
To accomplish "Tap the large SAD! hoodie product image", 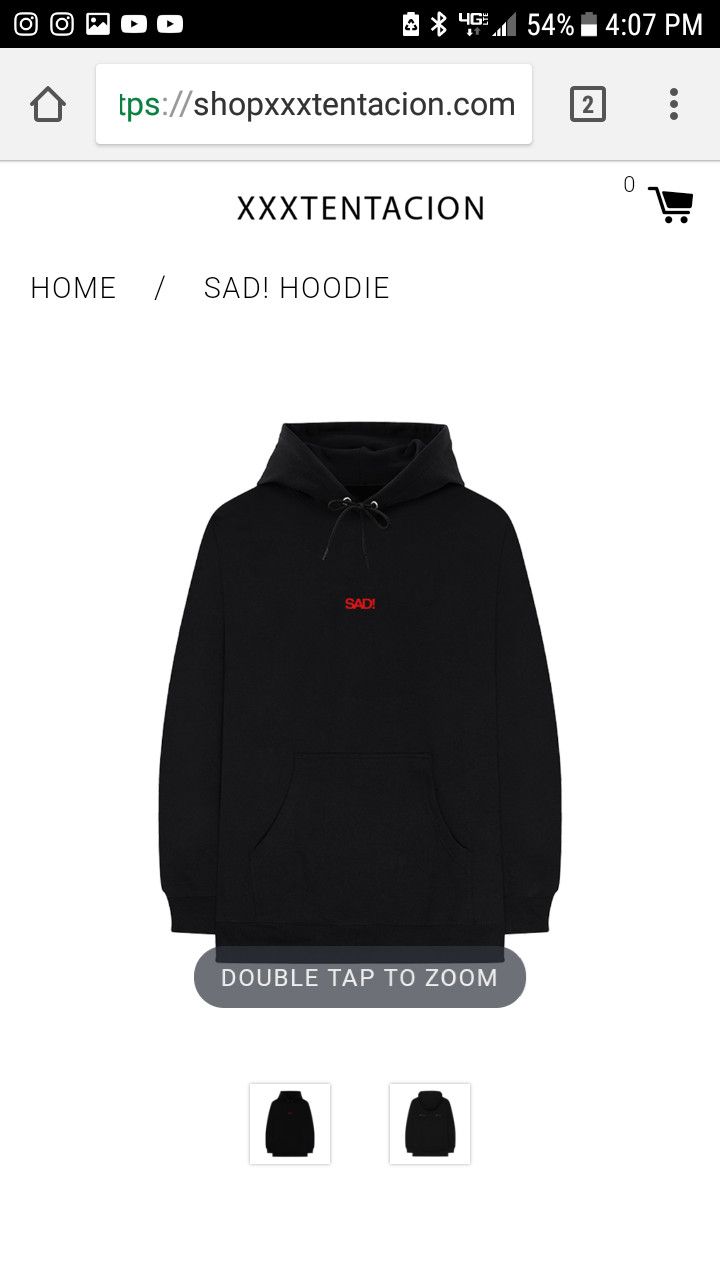I will coord(360,680).
